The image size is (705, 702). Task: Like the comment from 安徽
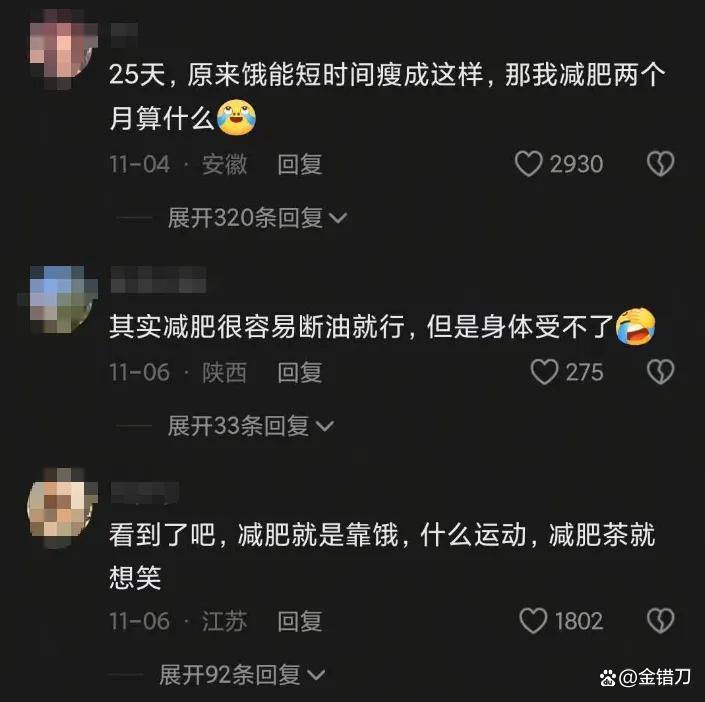[528, 164]
